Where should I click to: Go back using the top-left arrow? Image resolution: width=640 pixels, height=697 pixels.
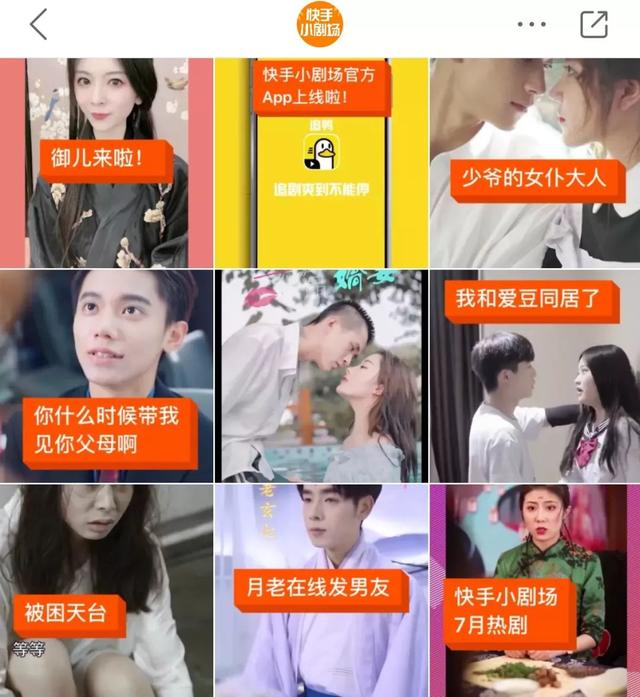pyautogui.click(x=39, y=25)
